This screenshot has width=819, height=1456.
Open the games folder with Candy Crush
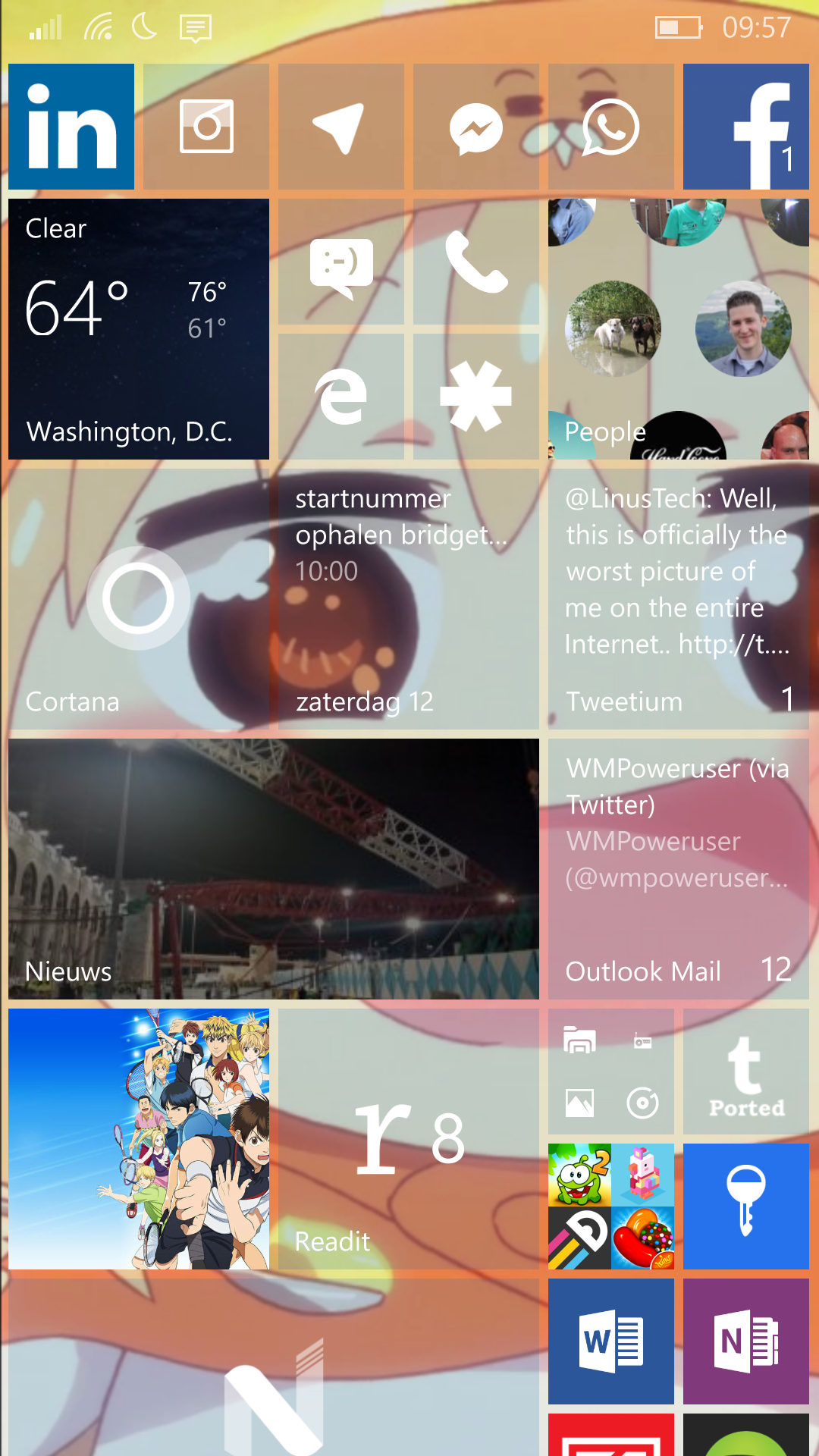click(x=611, y=1207)
